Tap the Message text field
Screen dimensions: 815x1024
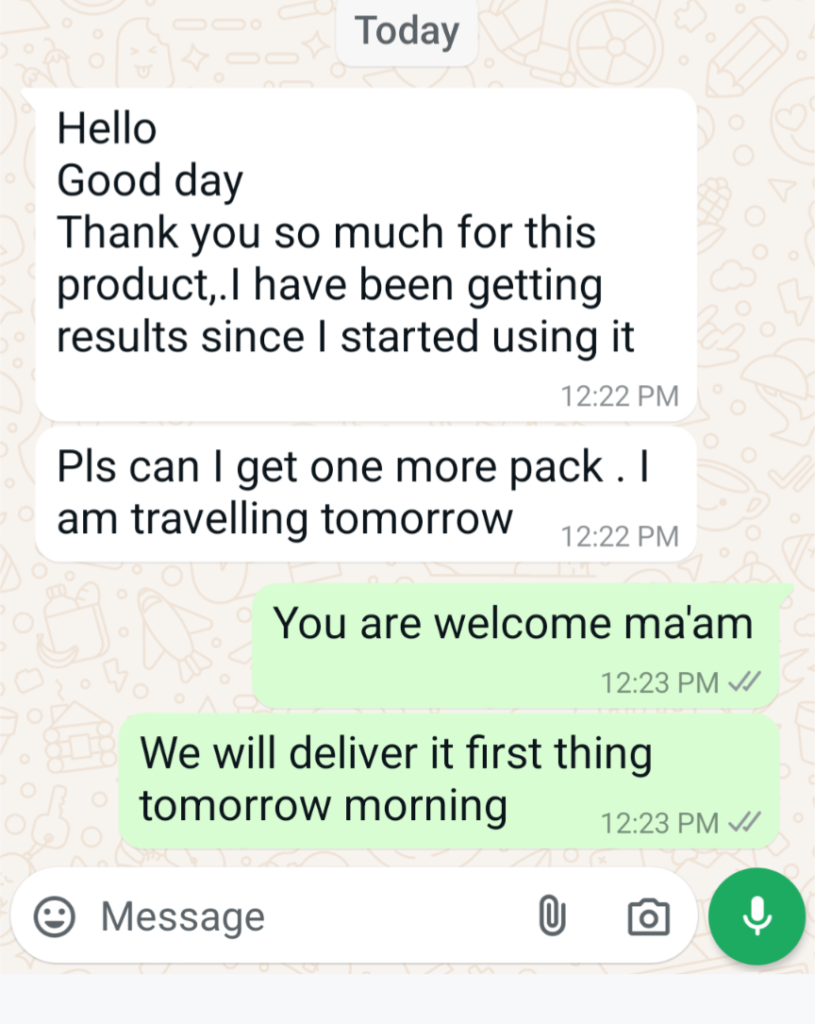[x=300, y=916]
